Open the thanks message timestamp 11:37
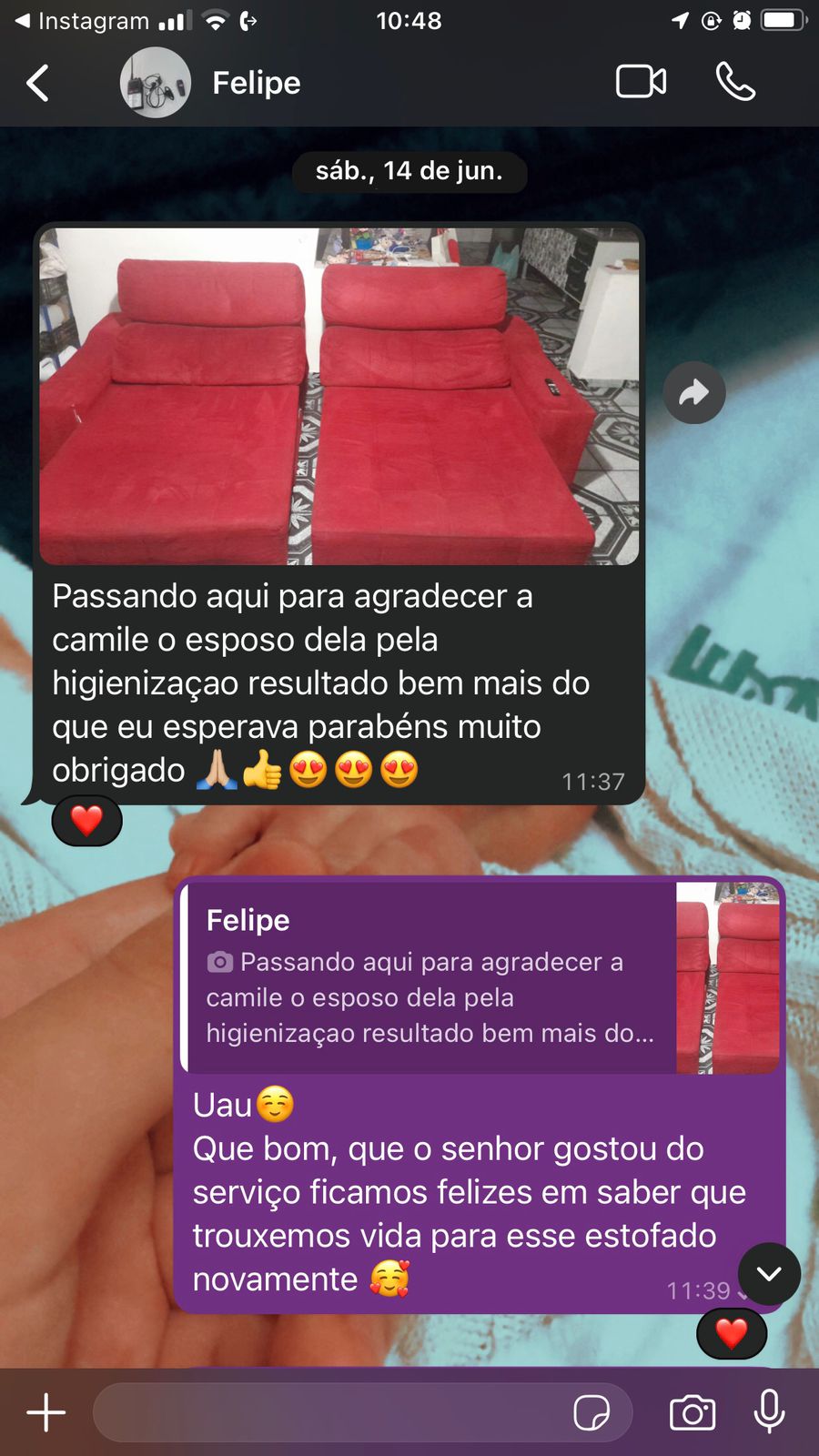Screen dimensions: 819x1456 [x=593, y=781]
